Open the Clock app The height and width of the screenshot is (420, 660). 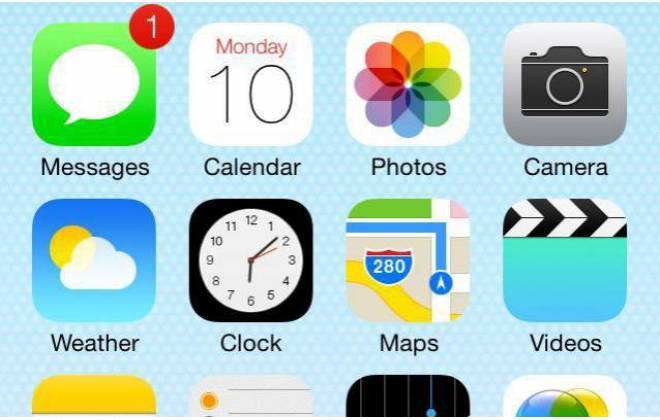(x=251, y=260)
